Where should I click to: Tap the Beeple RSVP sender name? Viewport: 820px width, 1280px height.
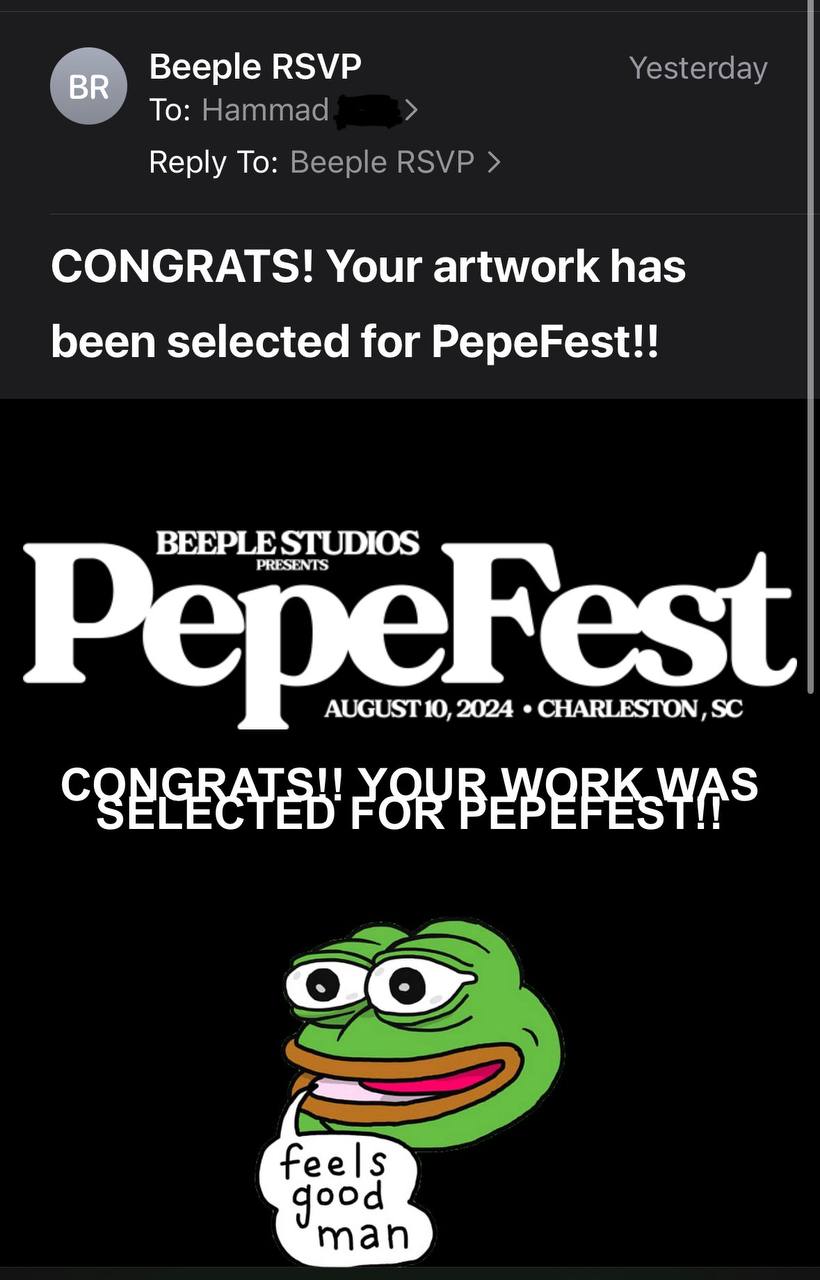point(255,67)
